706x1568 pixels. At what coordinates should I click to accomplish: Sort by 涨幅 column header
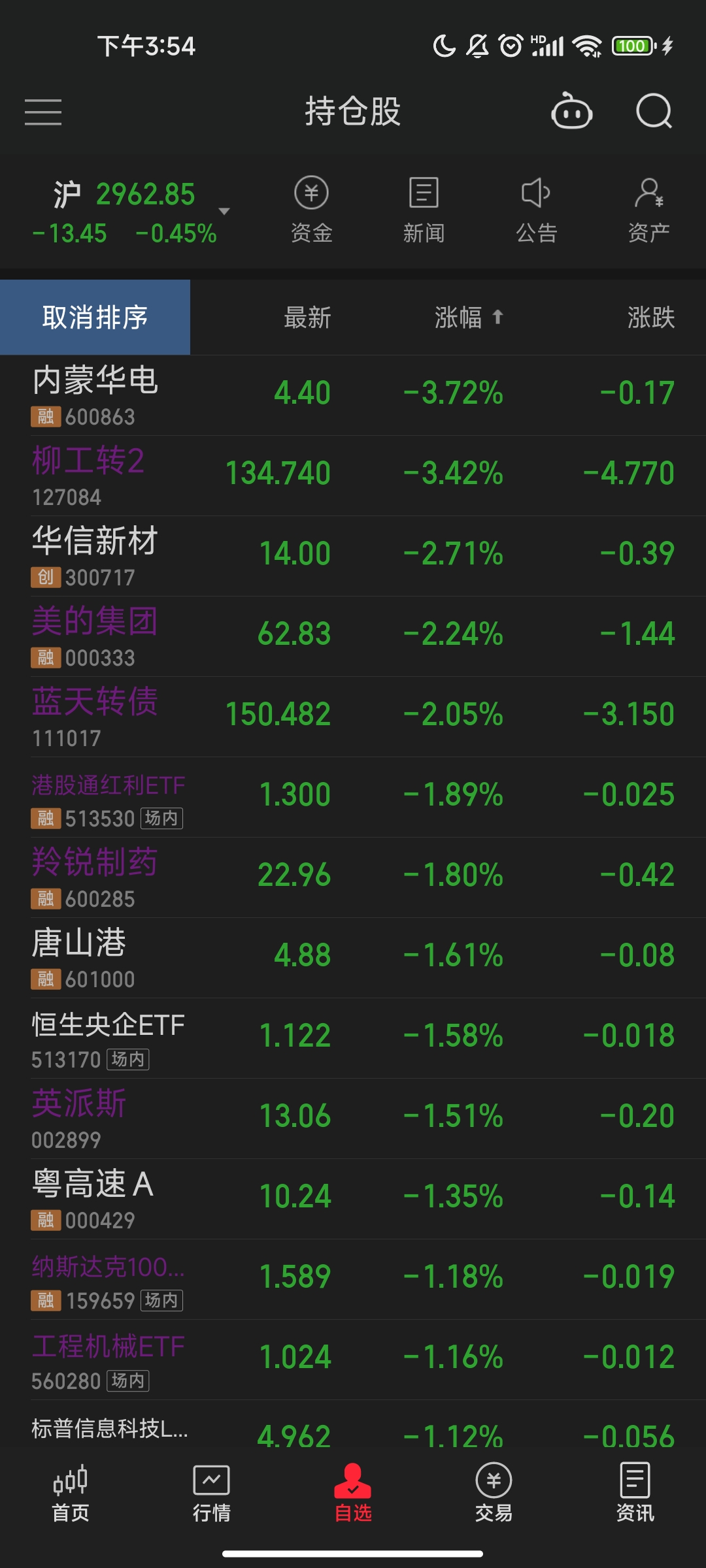(469, 318)
